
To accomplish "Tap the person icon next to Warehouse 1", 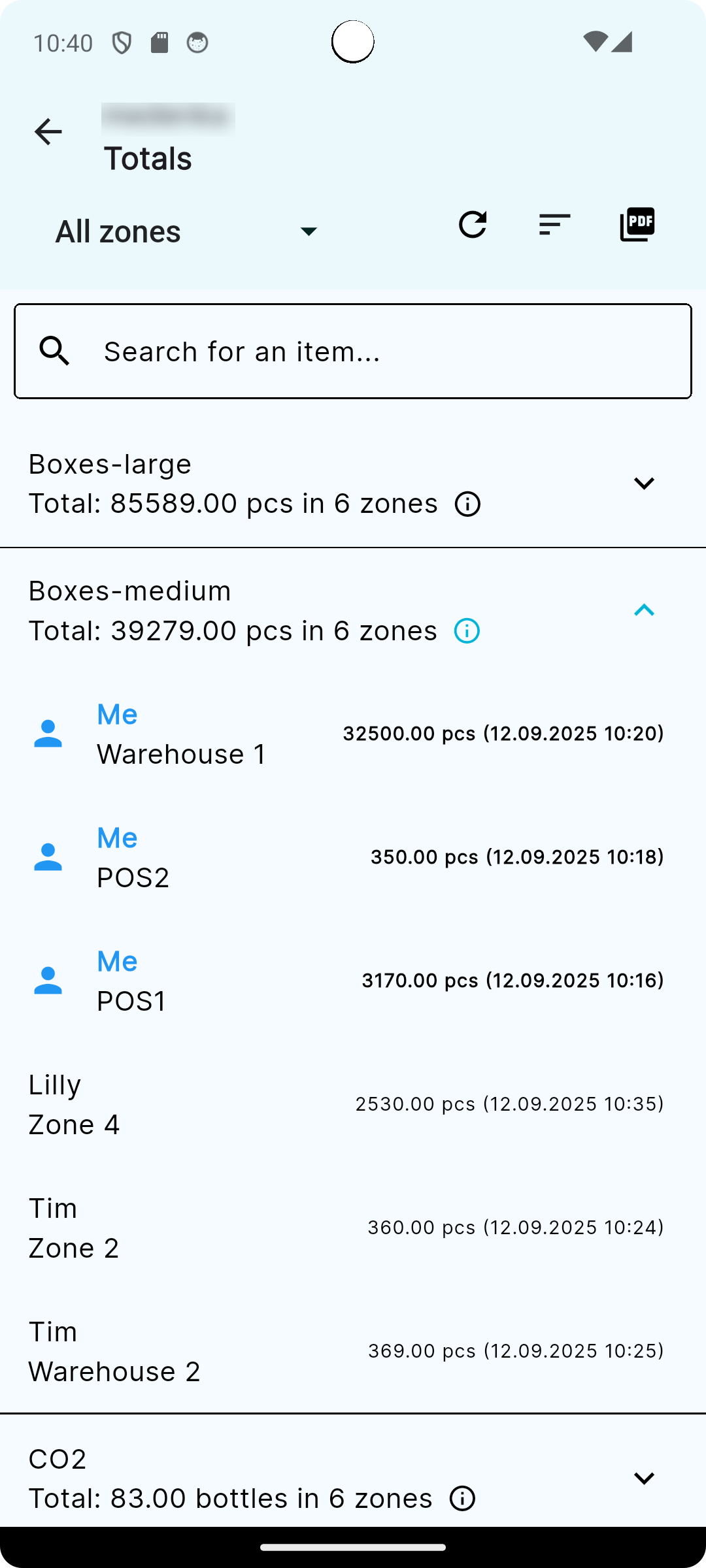I will coord(48,733).
